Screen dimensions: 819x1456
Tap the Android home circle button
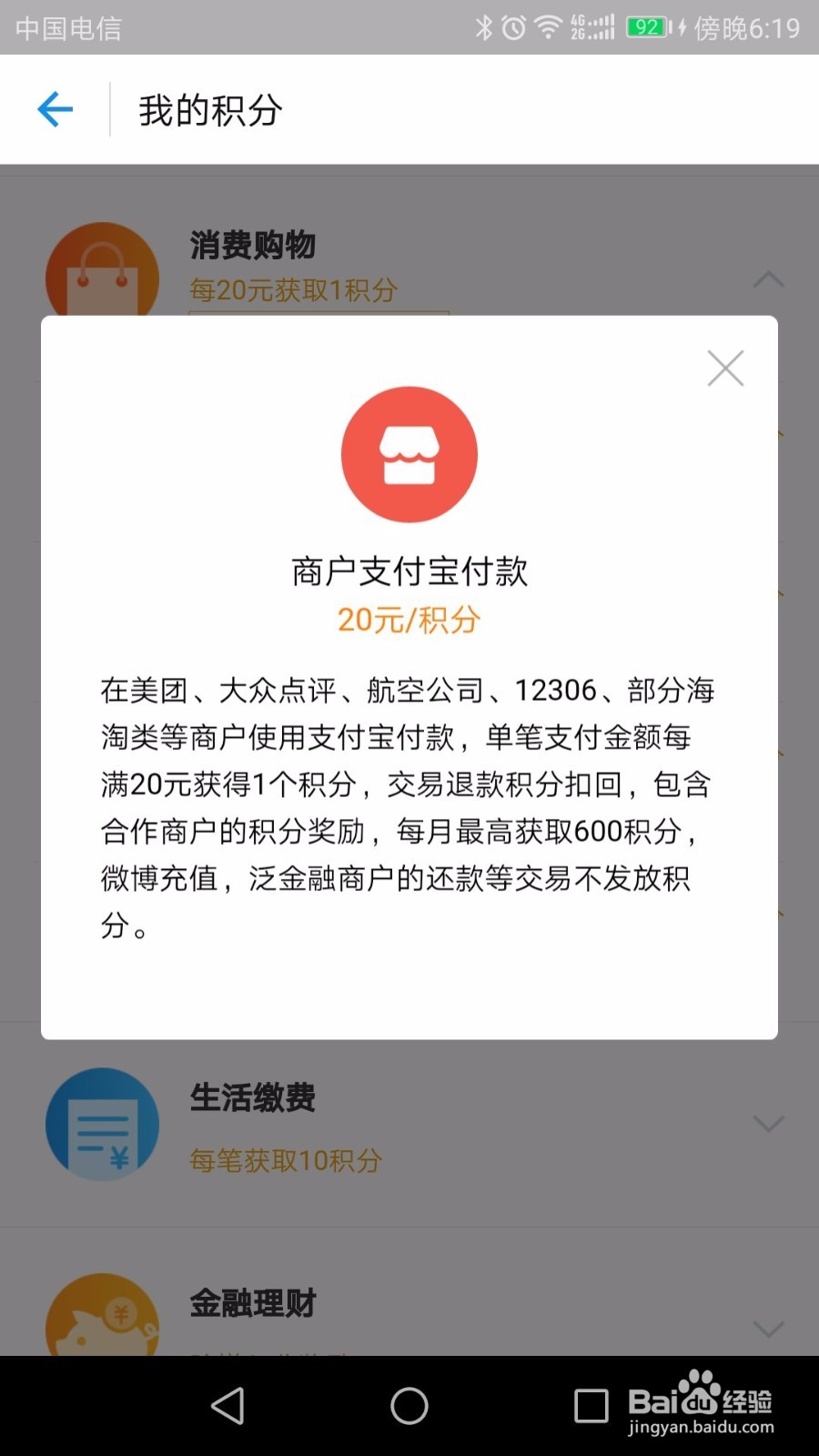[409, 1406]
